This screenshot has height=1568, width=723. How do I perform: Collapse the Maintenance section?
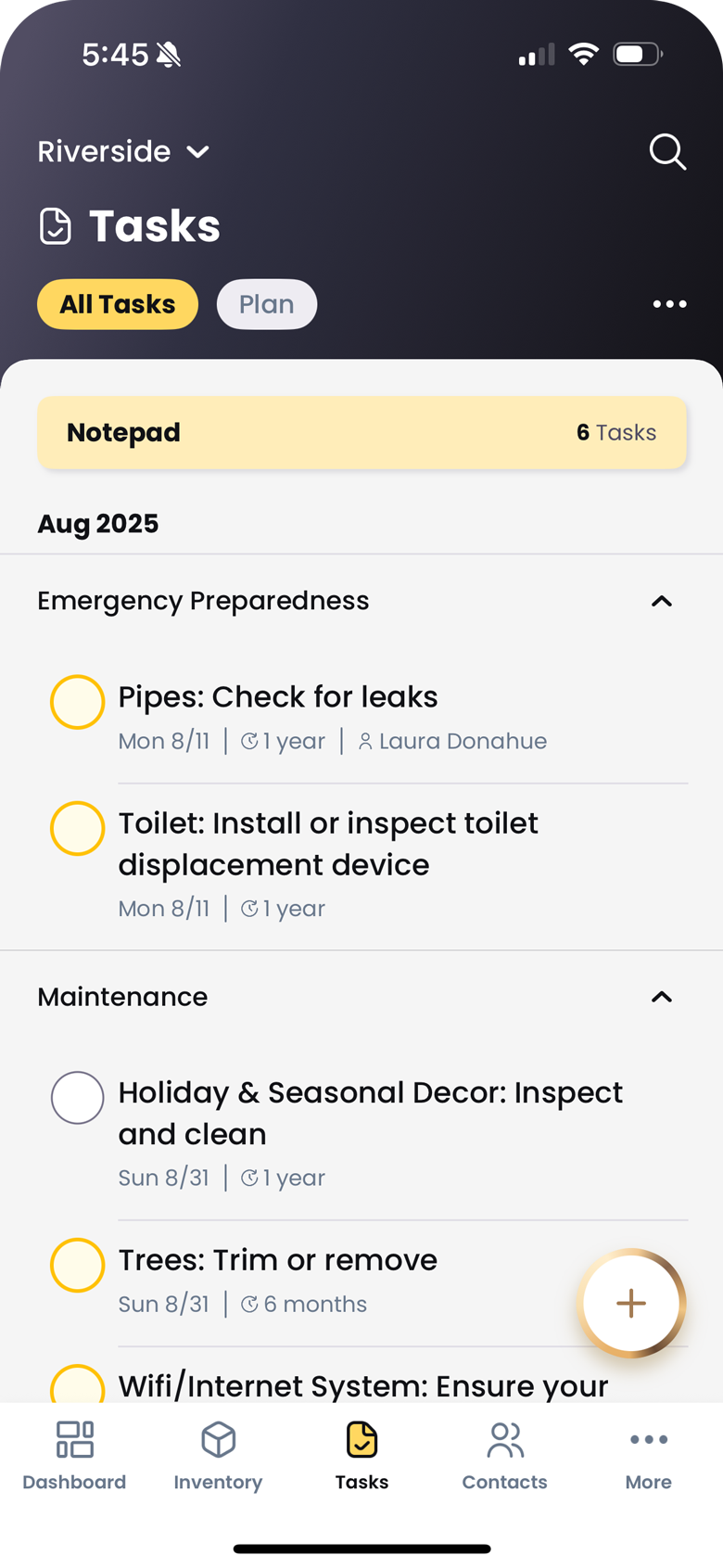[x=661, y=997]
